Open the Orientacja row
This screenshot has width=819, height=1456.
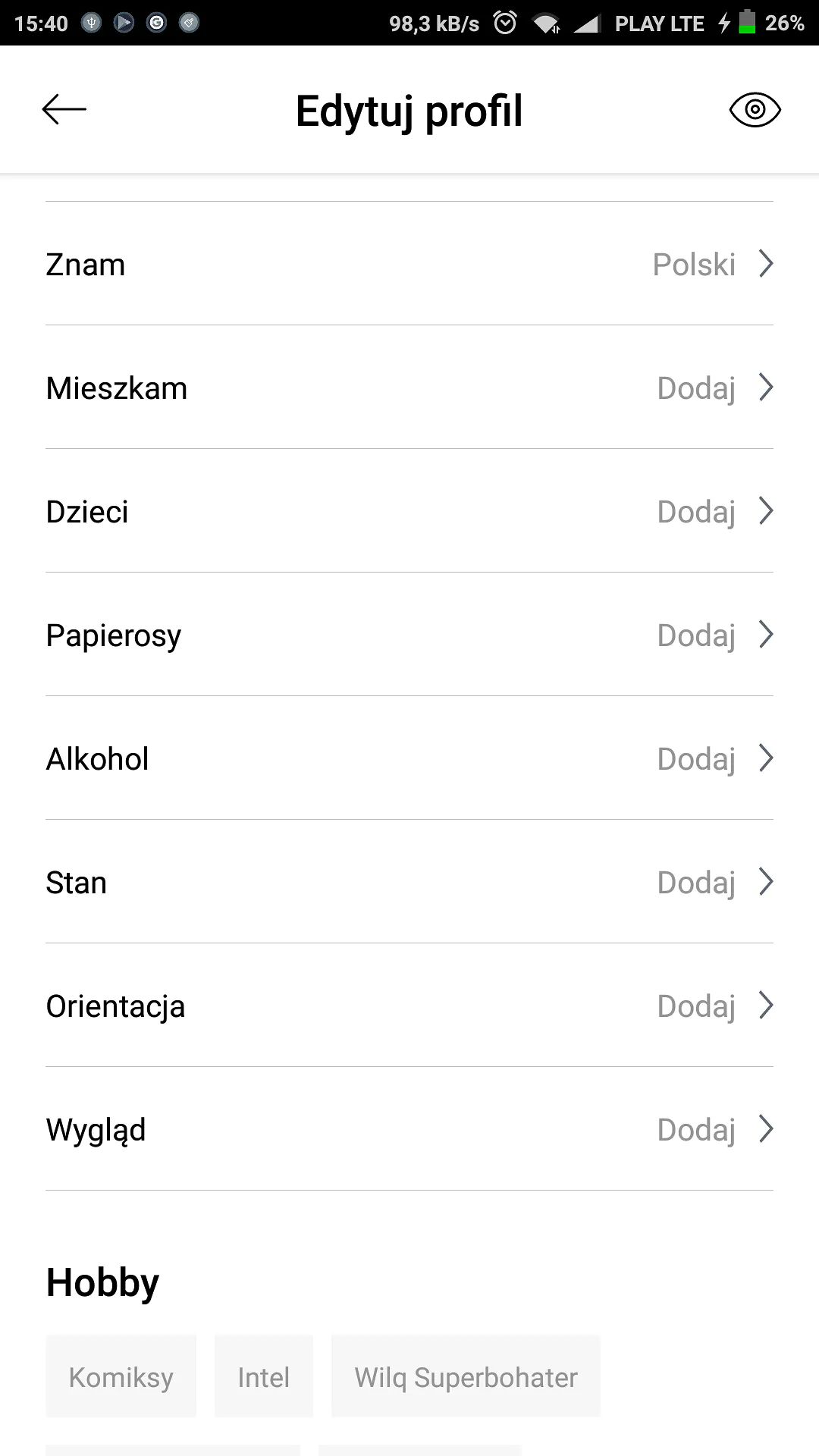409,1006
